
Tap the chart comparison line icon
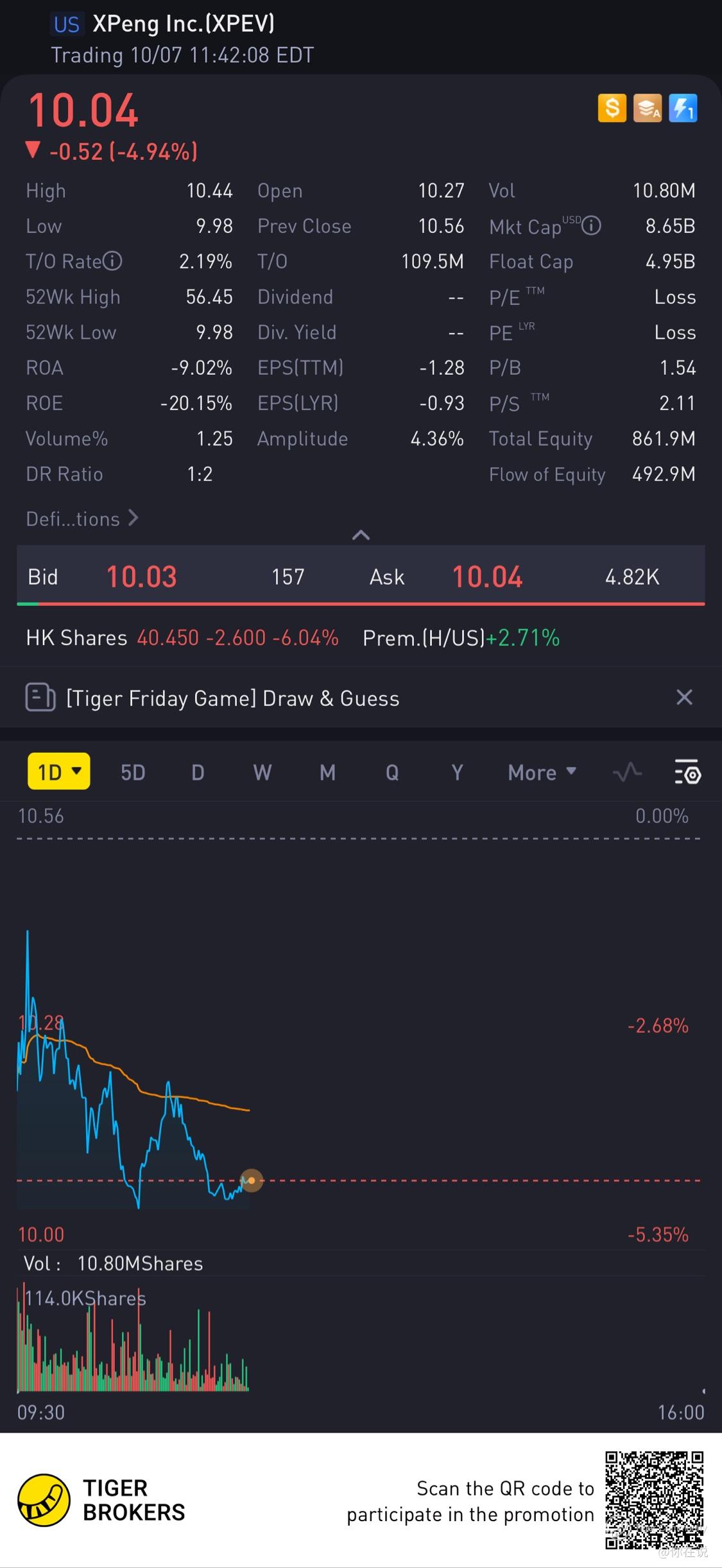(627, 772)
